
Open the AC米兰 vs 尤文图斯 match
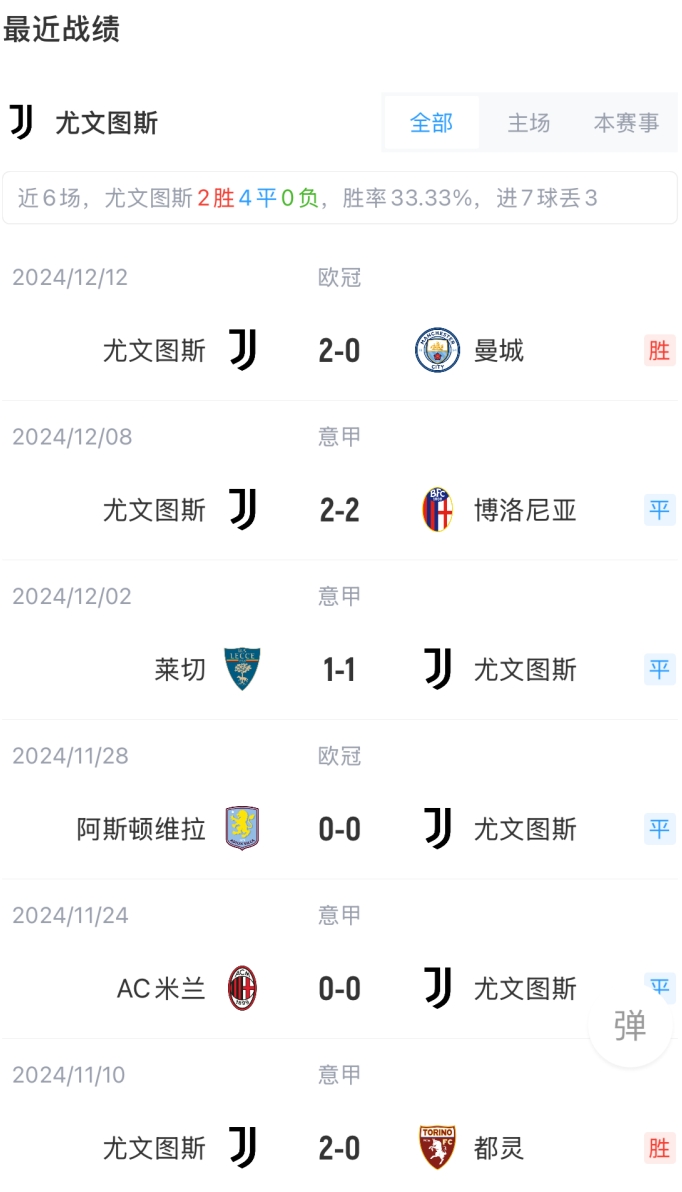click(340, 989)
